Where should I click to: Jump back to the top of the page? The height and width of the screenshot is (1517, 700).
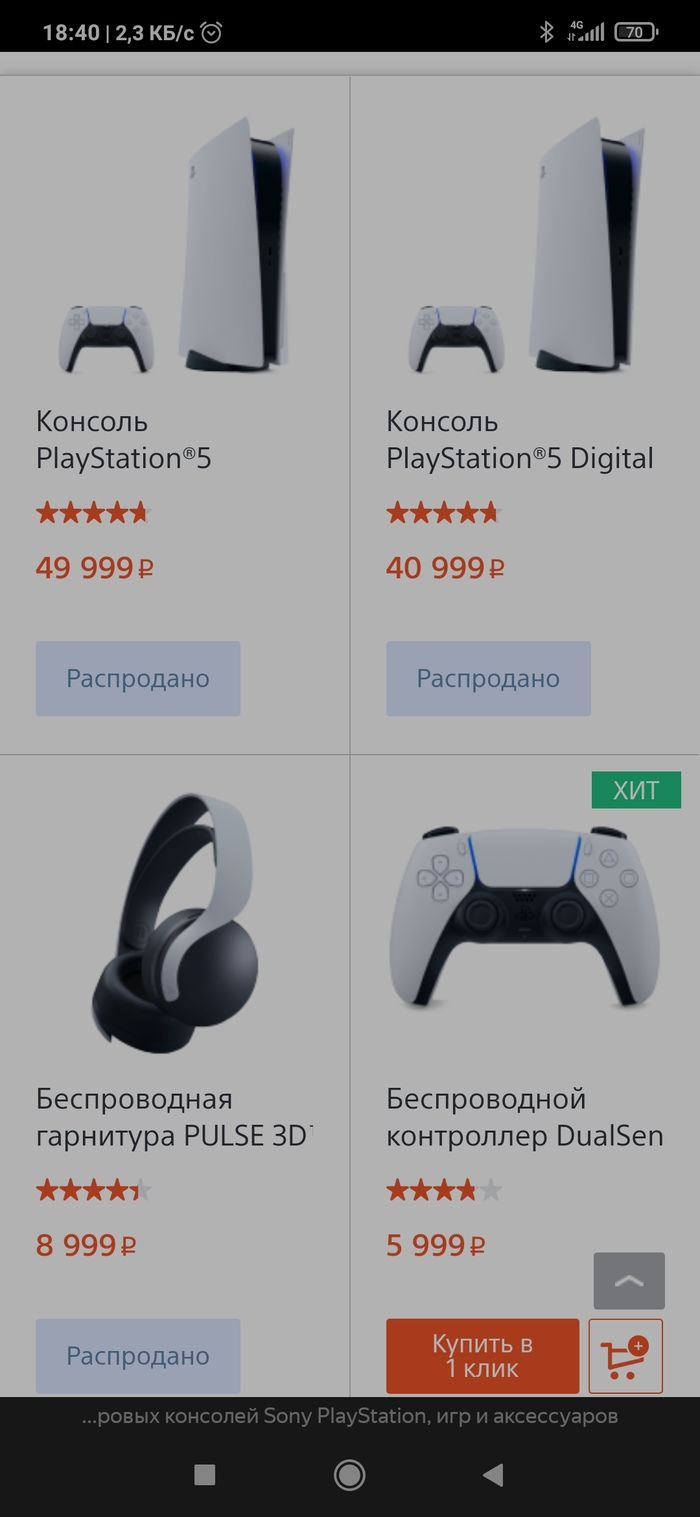629,1281
